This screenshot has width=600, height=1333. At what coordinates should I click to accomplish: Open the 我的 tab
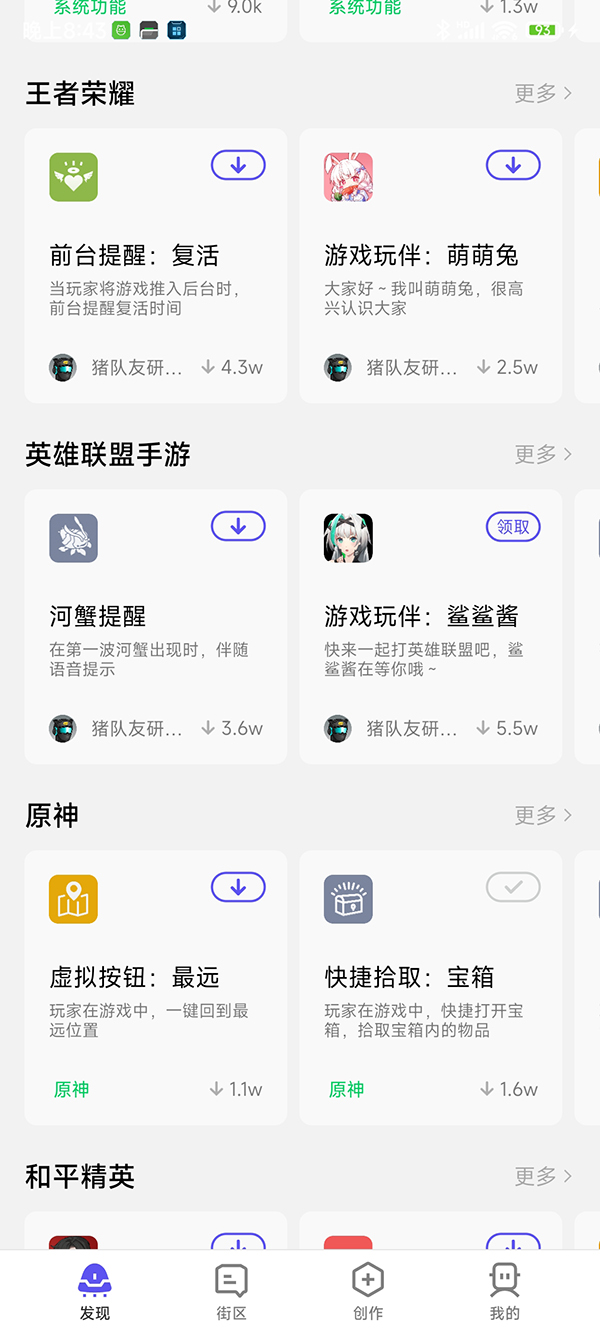505,1291
